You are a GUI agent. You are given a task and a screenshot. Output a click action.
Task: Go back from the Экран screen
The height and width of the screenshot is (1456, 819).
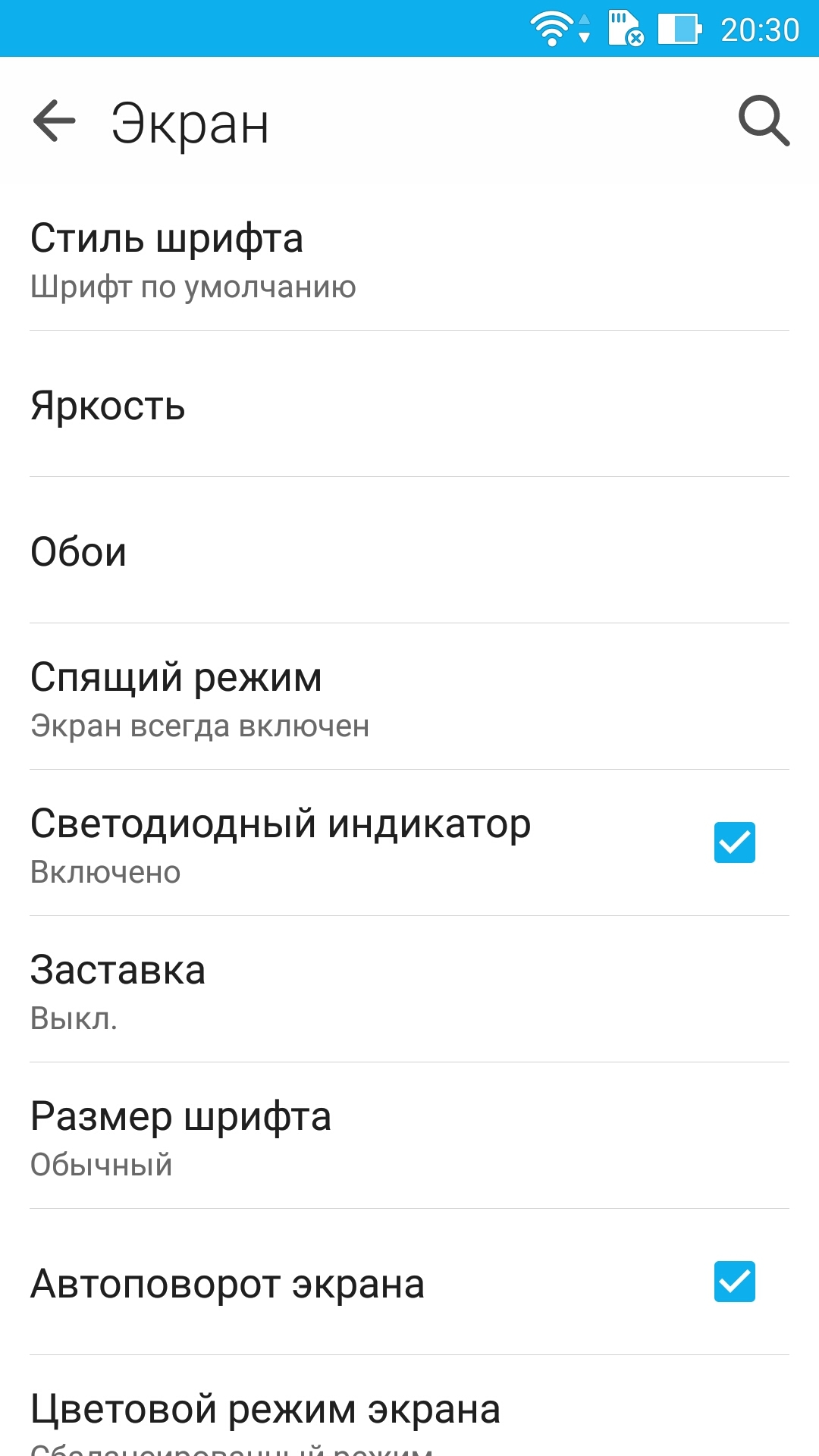[55, 121]
